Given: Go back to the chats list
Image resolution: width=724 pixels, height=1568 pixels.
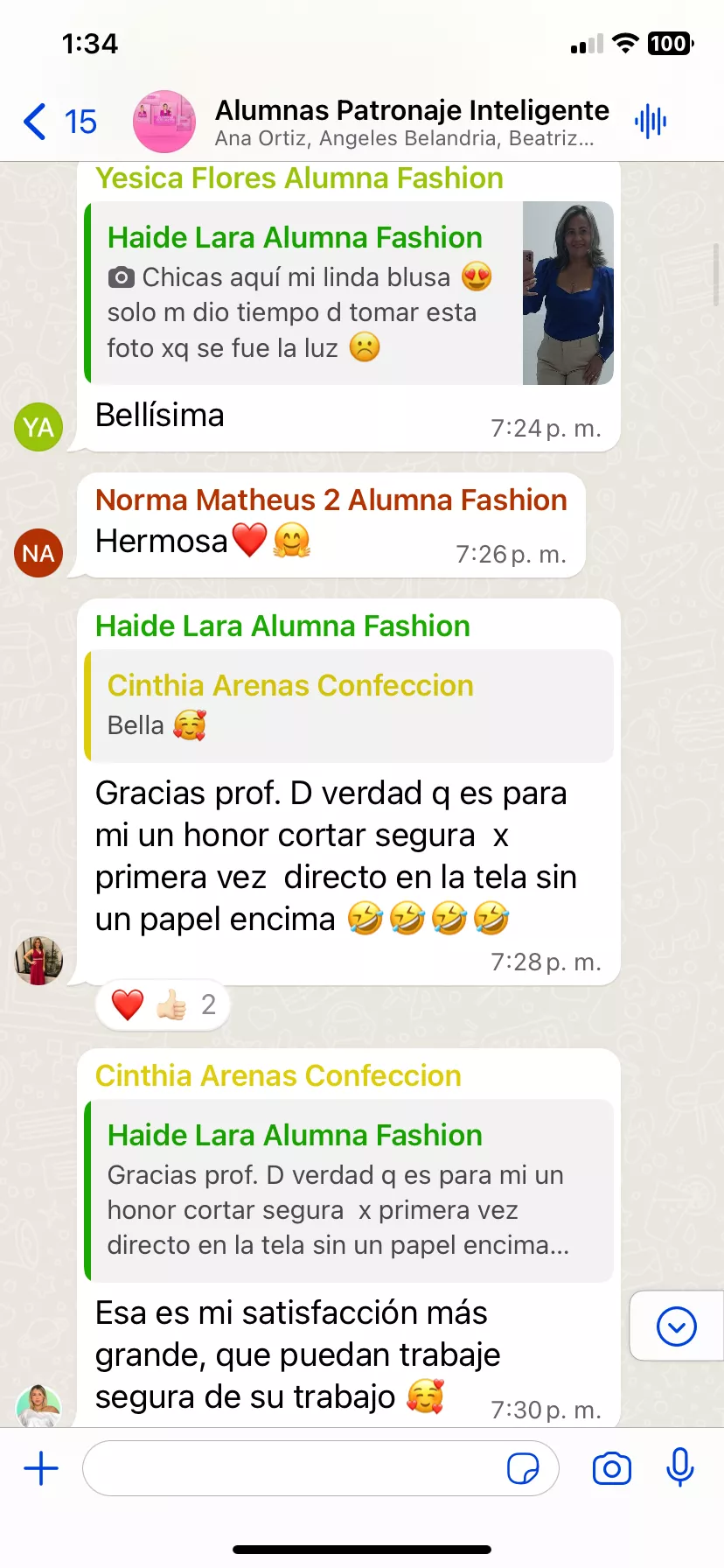Looking at the screenshot, I should (x=58, y=122).
